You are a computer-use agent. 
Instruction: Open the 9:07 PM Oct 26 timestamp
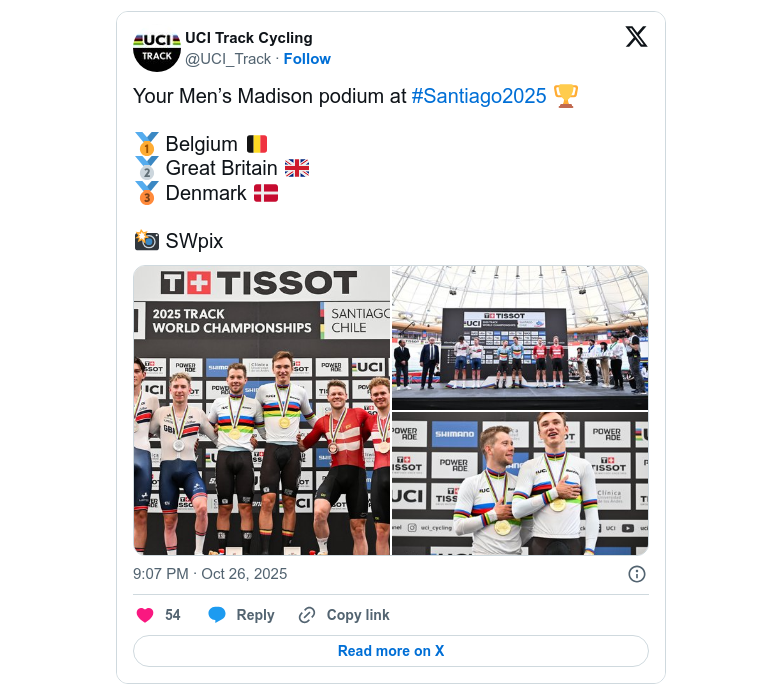pyautogui.click(x=210, y=574)
